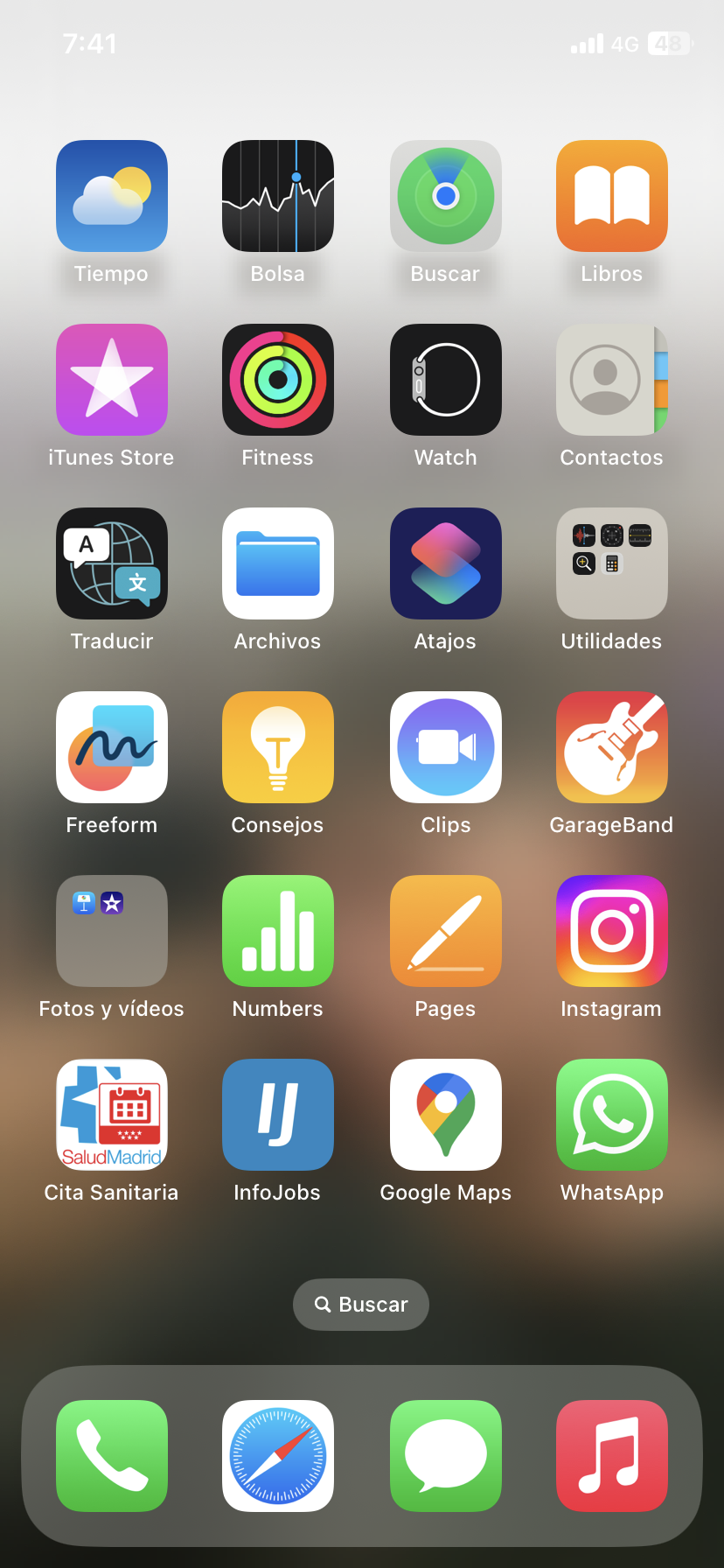Open the Atajos shortcuts app
Screen dimensions: 724x1568
446,563
